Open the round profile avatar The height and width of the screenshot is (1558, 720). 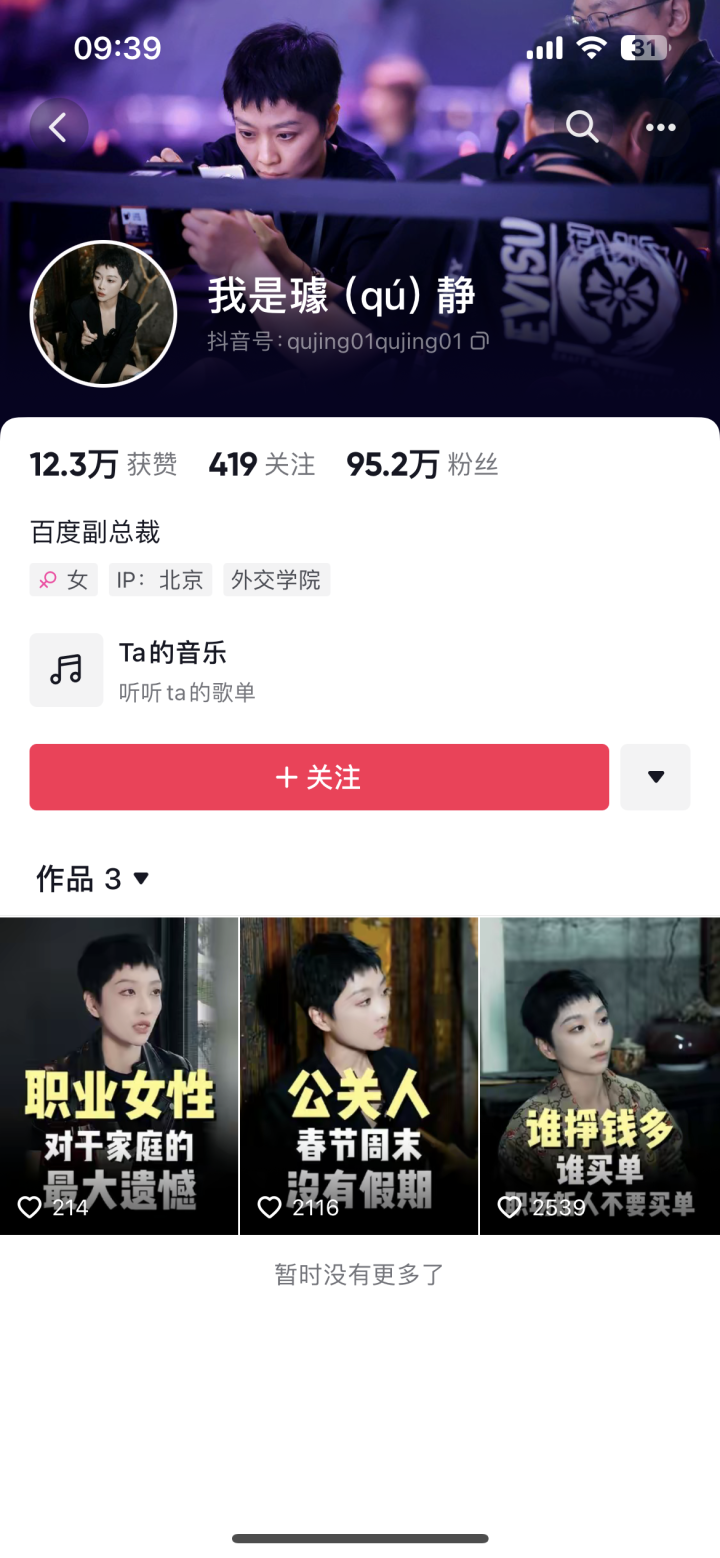click(x=103, y=314)
